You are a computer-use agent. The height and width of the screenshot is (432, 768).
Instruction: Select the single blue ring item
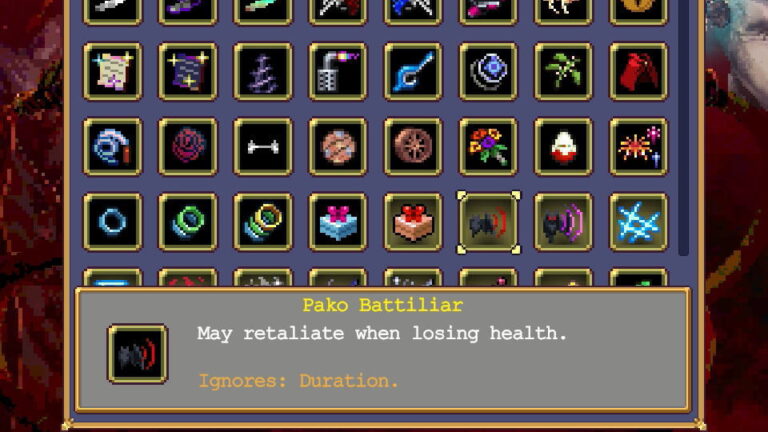112,222
